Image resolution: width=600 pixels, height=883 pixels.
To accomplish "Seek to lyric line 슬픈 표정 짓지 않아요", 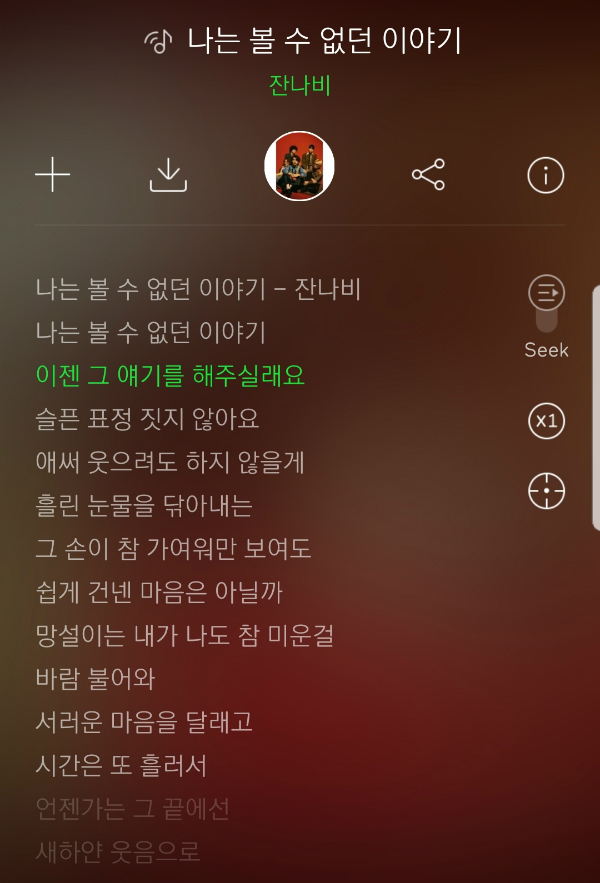I will tap(147, 419).
